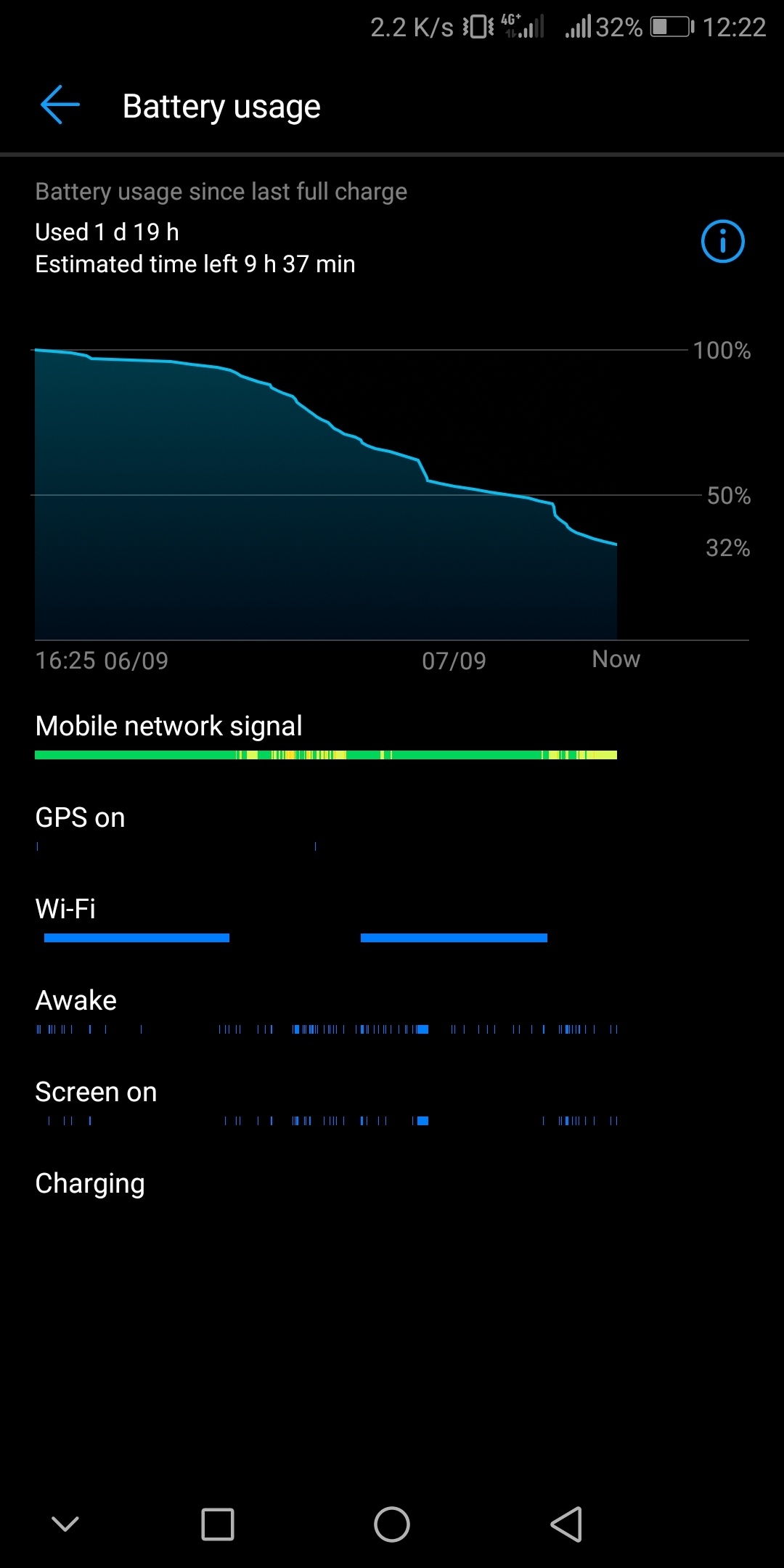Open the battery usage info icon
Screen dimensions: 784x1568
coord(722,241)
